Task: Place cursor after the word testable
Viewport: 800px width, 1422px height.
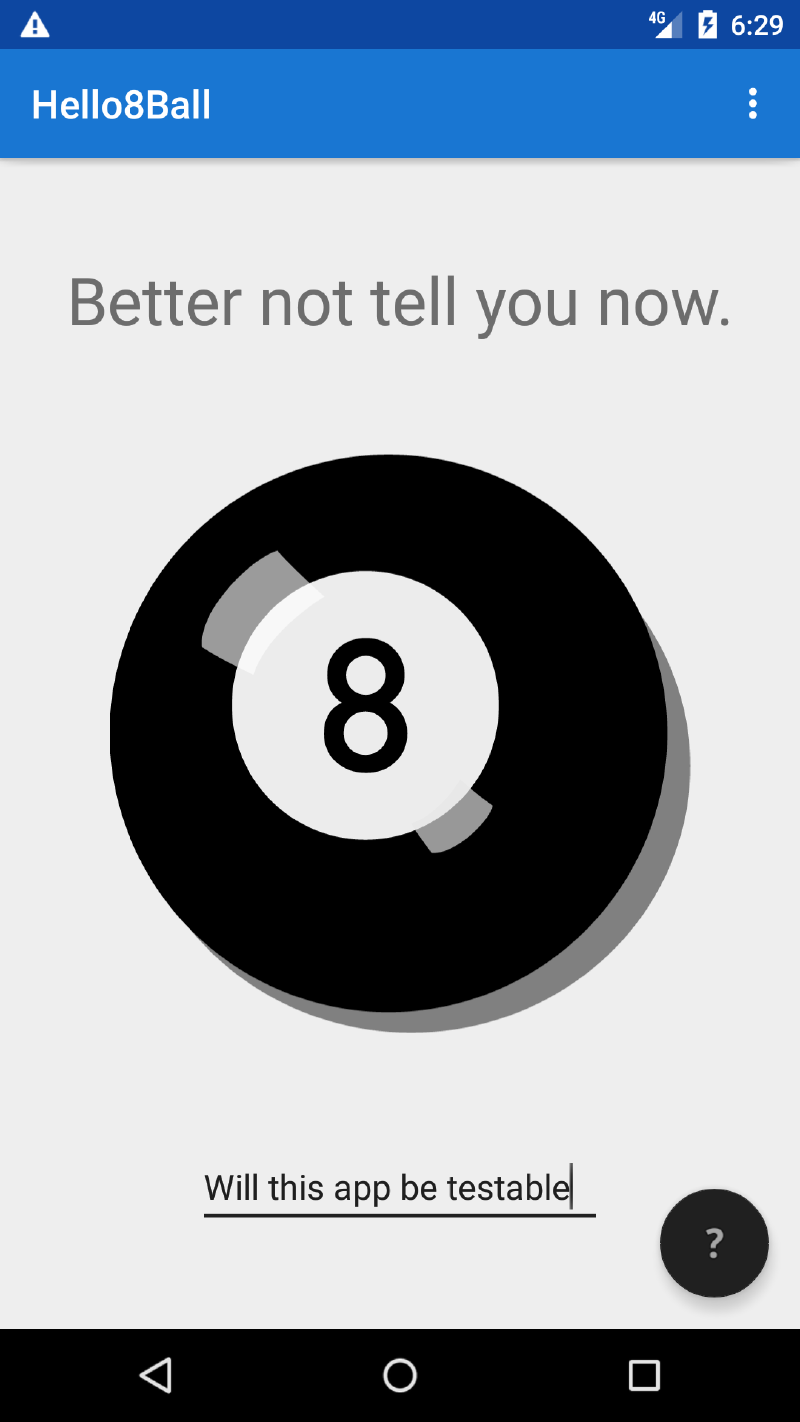Action: [572, 1188]
